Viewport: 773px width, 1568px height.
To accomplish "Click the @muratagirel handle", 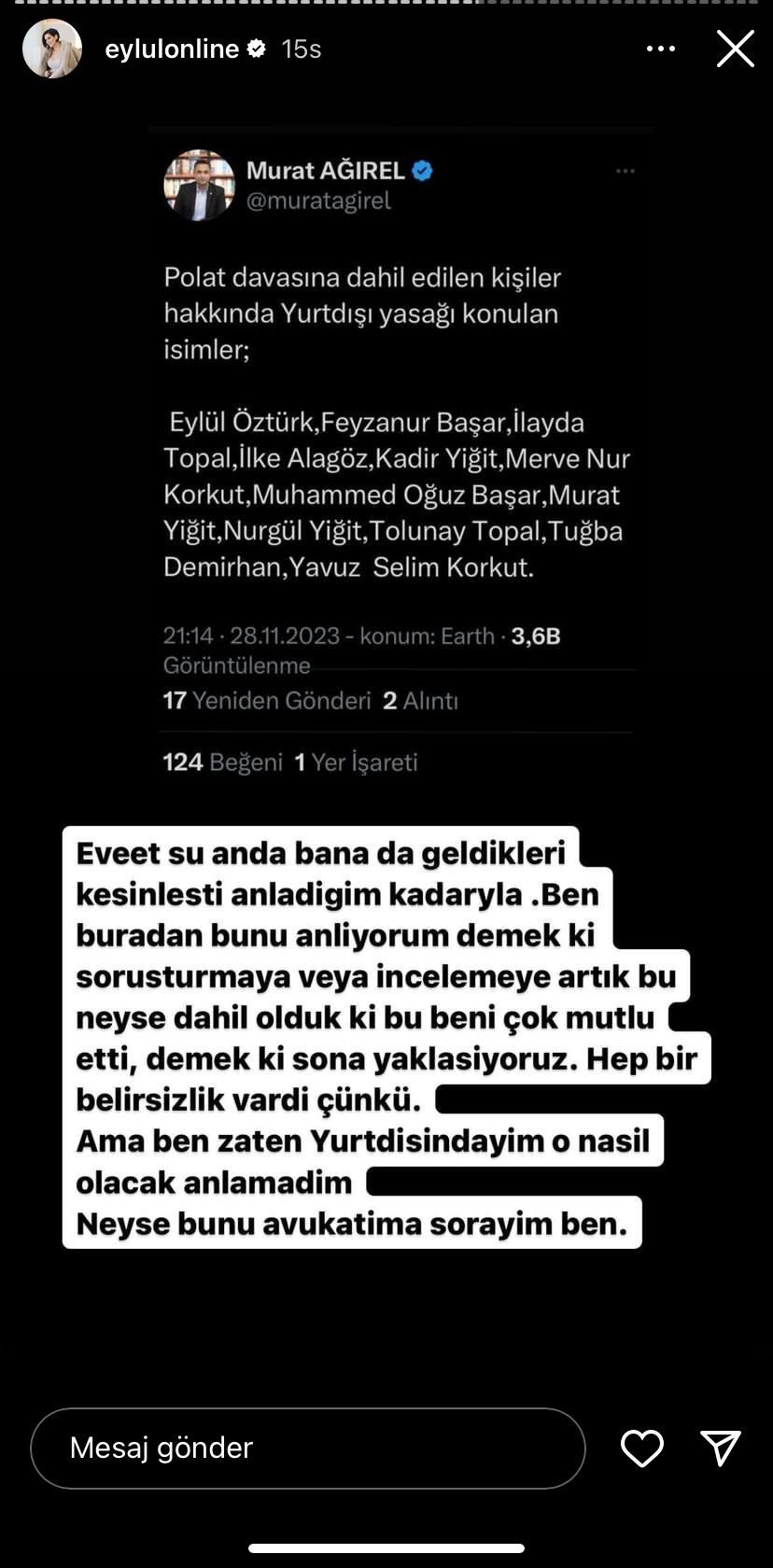I will pos(320,199).
